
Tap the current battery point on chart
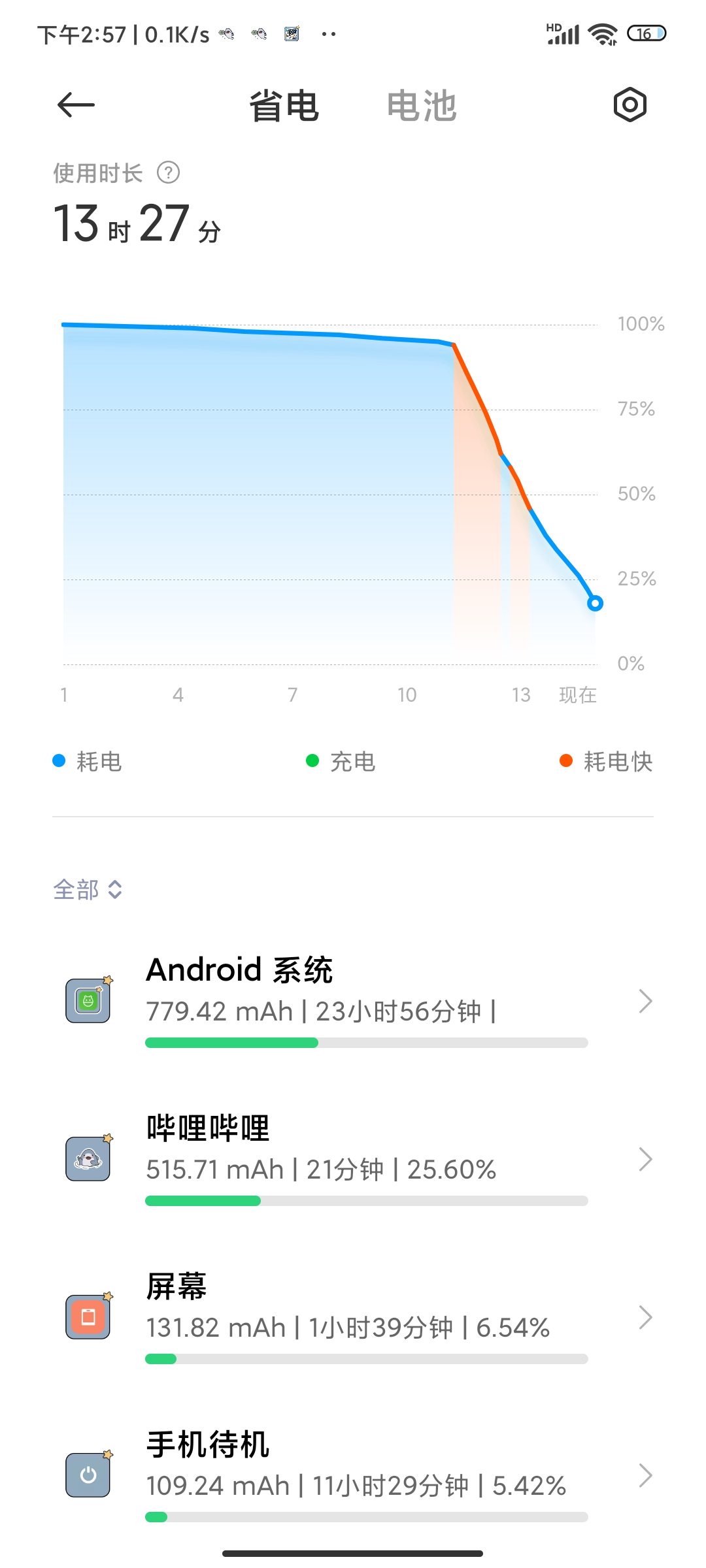(595, 603)
